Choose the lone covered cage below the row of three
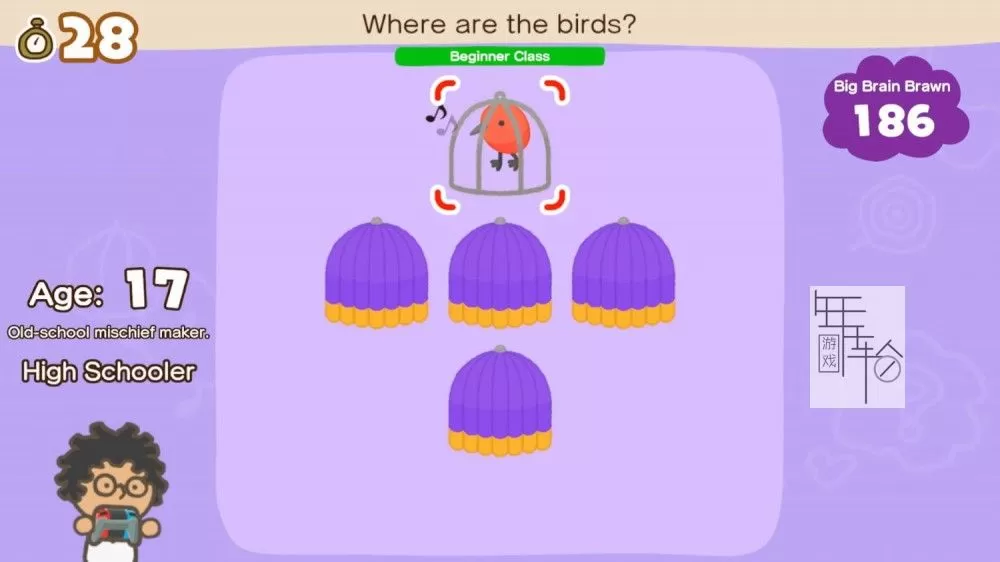The width and height of the screenshot is (1000, 562). [x=500, y=401]
